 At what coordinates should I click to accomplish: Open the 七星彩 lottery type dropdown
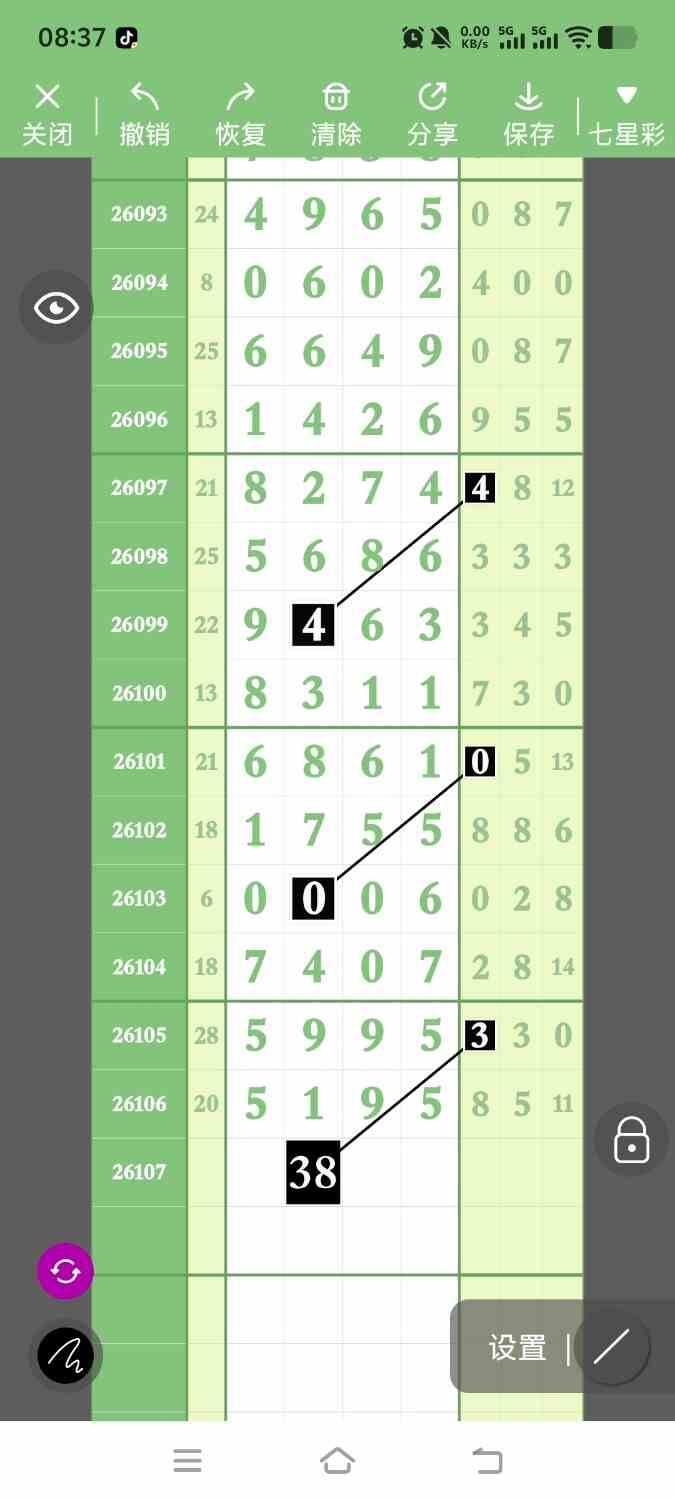tap(627, 115)
